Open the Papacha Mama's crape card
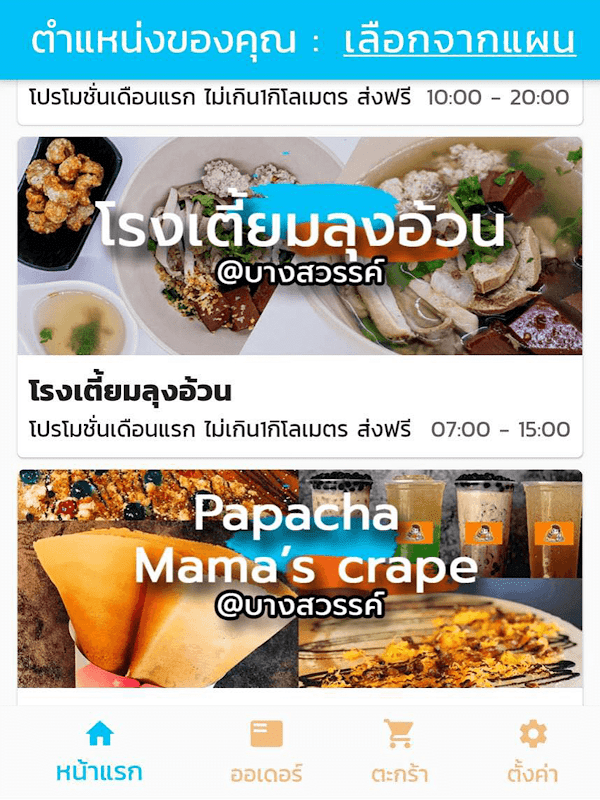 [x=300, y=588]
